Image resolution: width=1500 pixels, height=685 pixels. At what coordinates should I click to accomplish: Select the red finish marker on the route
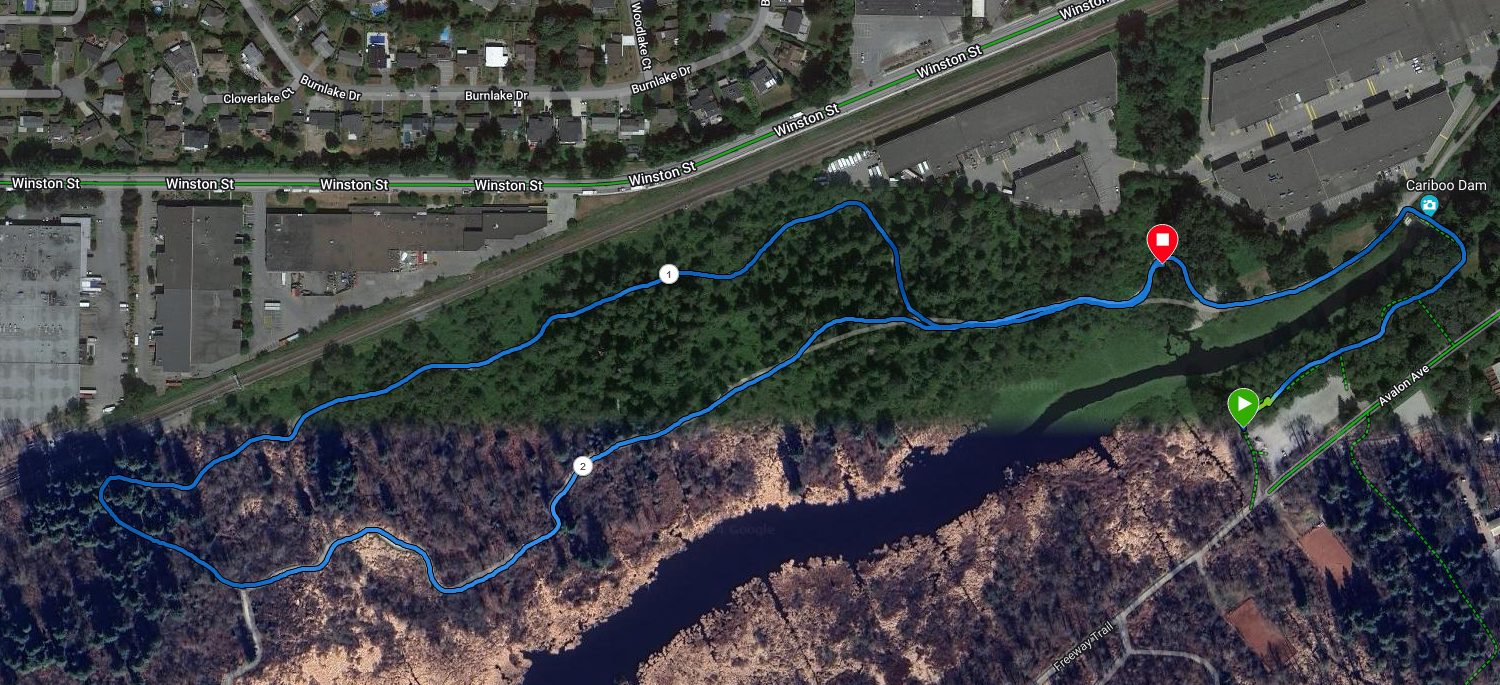point(1161,242)
